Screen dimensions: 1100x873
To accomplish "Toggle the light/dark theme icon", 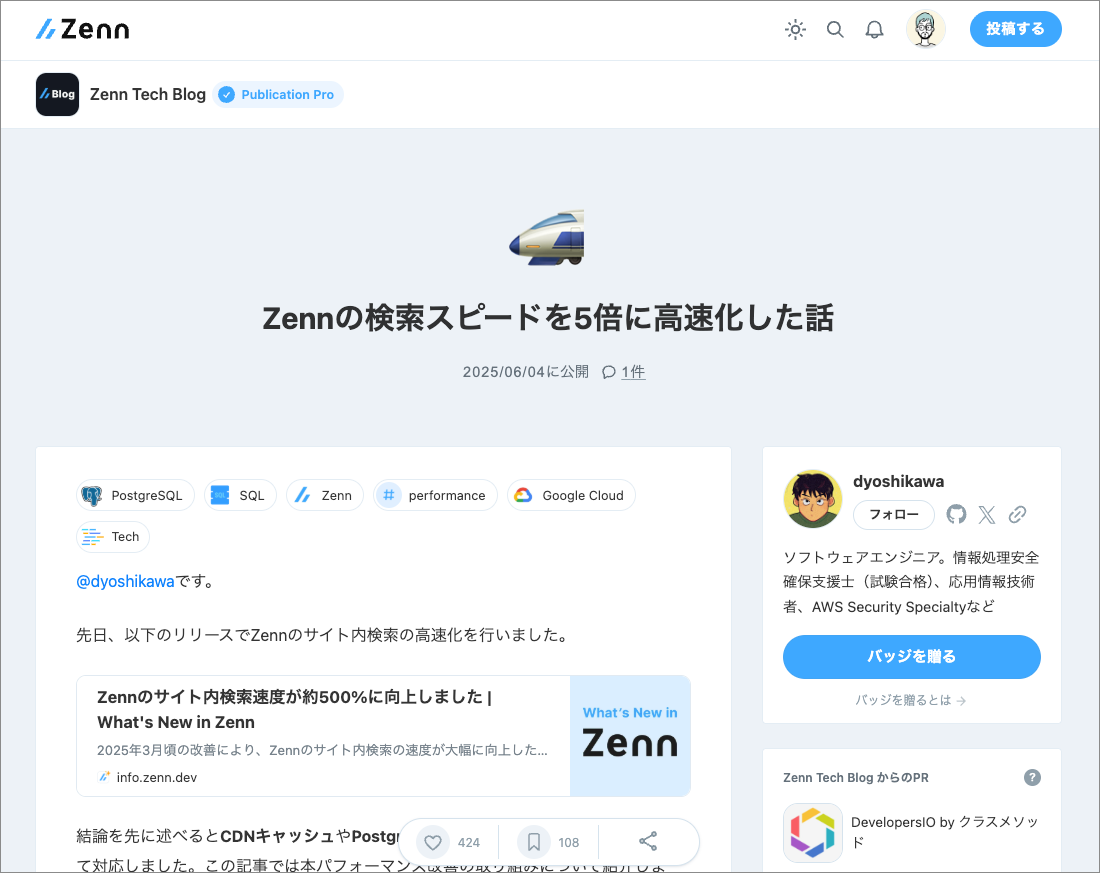I will 795,30.
